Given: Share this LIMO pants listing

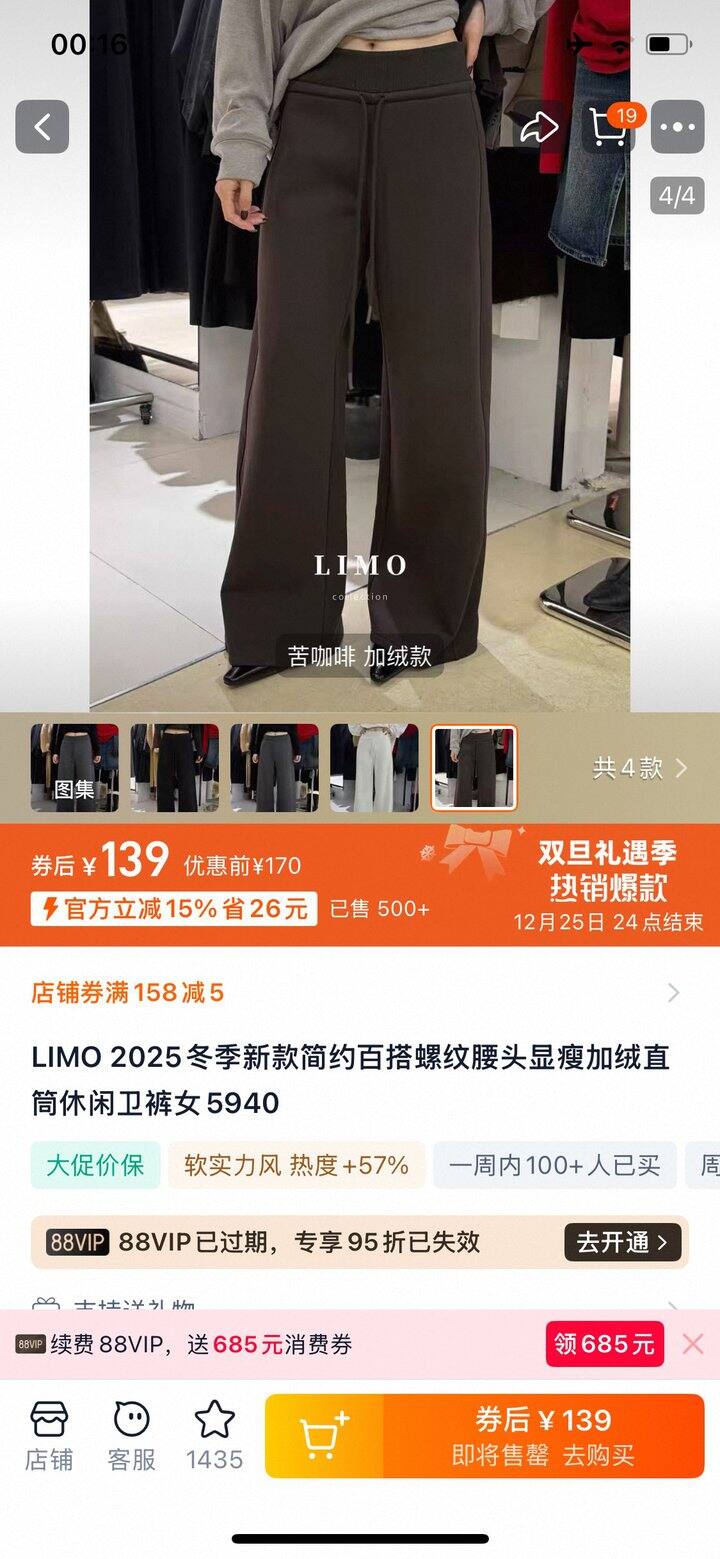Looking at the screenshot, I should (x=539, y=127).
